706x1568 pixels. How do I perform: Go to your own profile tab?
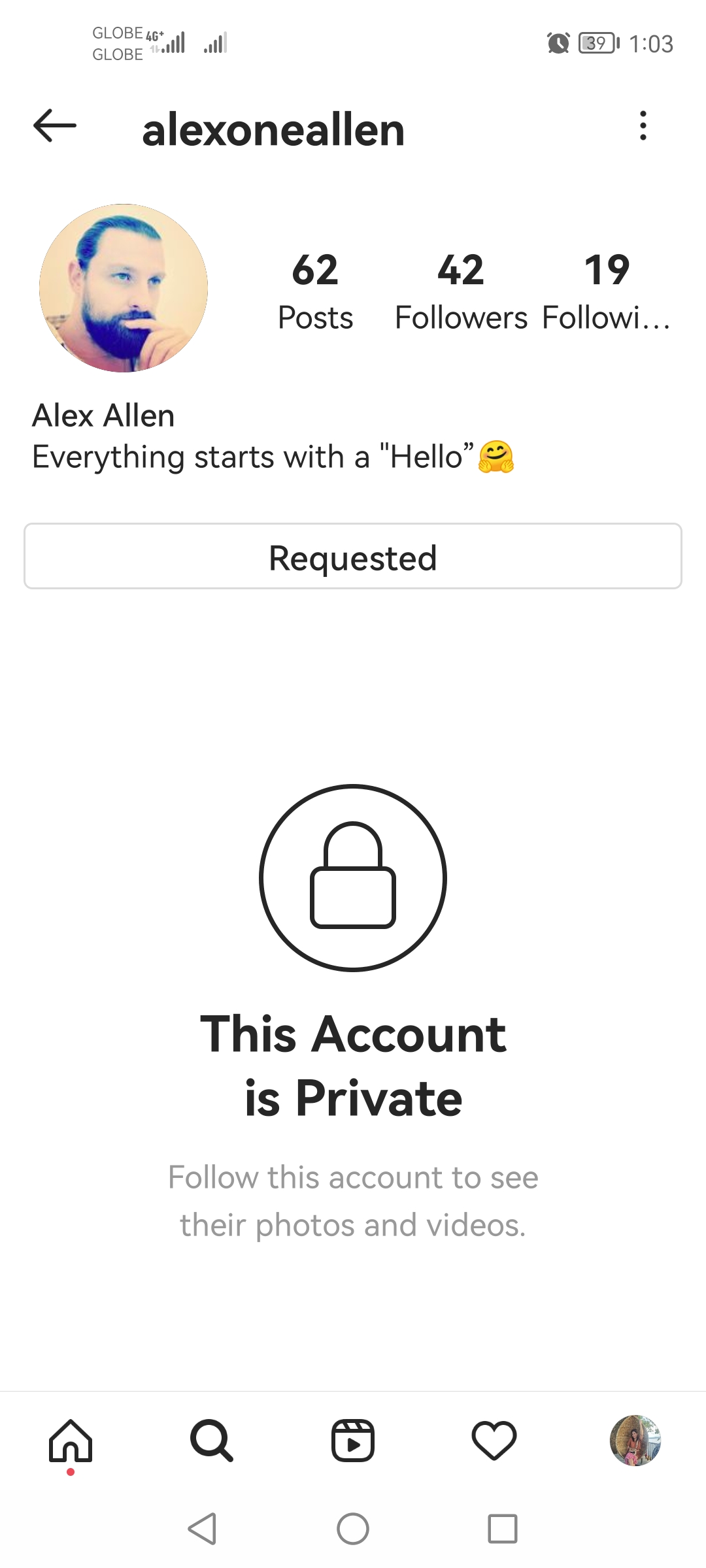[x=635, y=1441]
